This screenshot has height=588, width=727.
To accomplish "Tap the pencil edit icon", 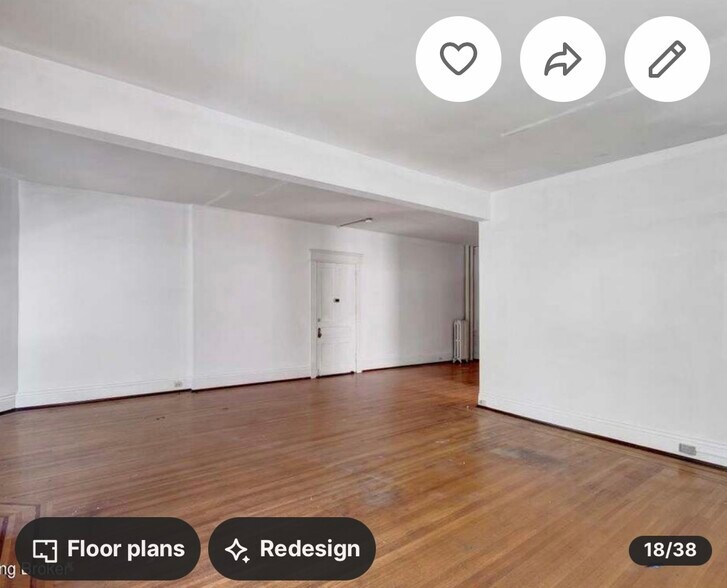I will click(667, 59).
